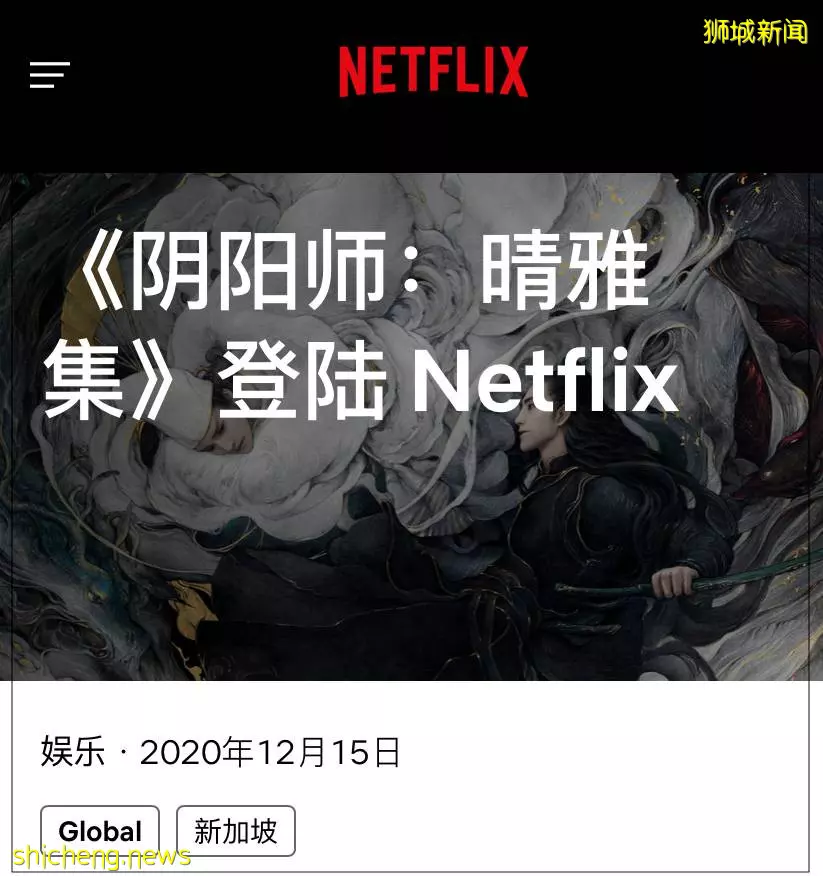Go to the Netflix home page via the logo
The width and height of the screenshot is (823, 876).
coord(432,72)
